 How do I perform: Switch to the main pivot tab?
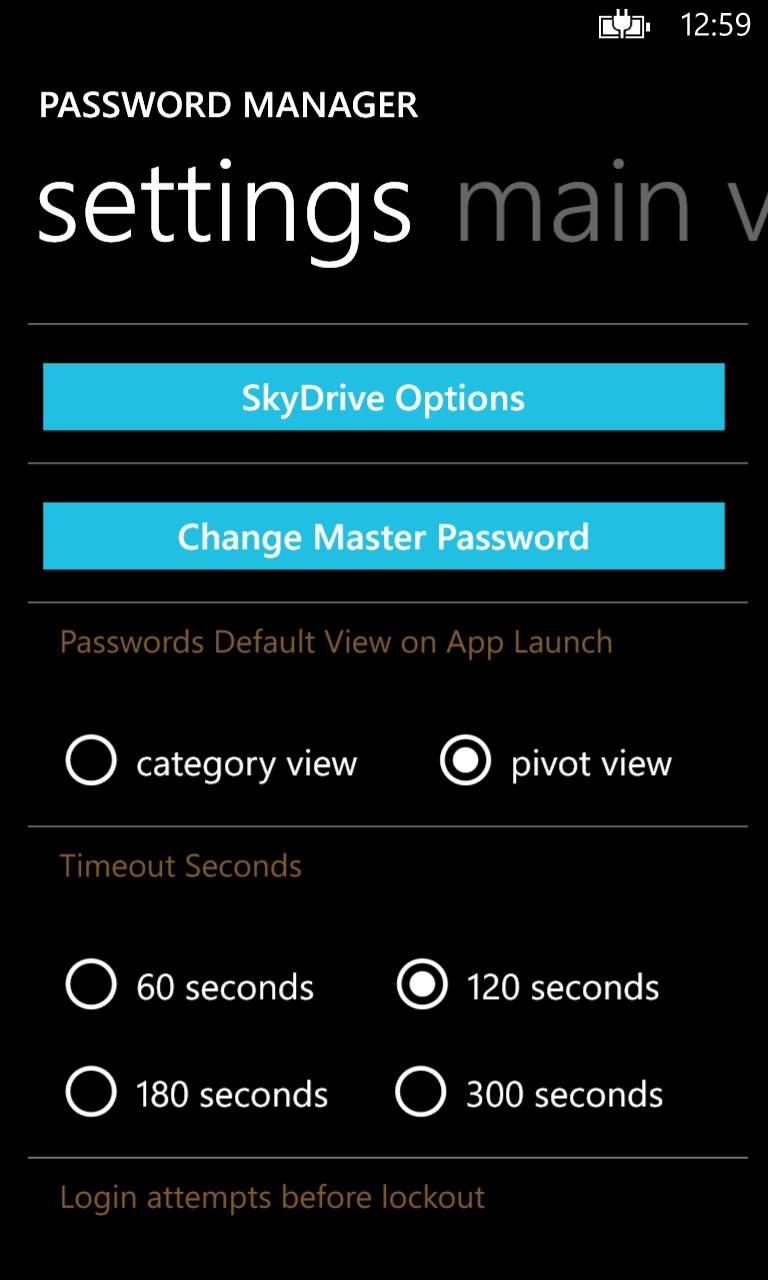pyautogui.click(x=573, y=207)
